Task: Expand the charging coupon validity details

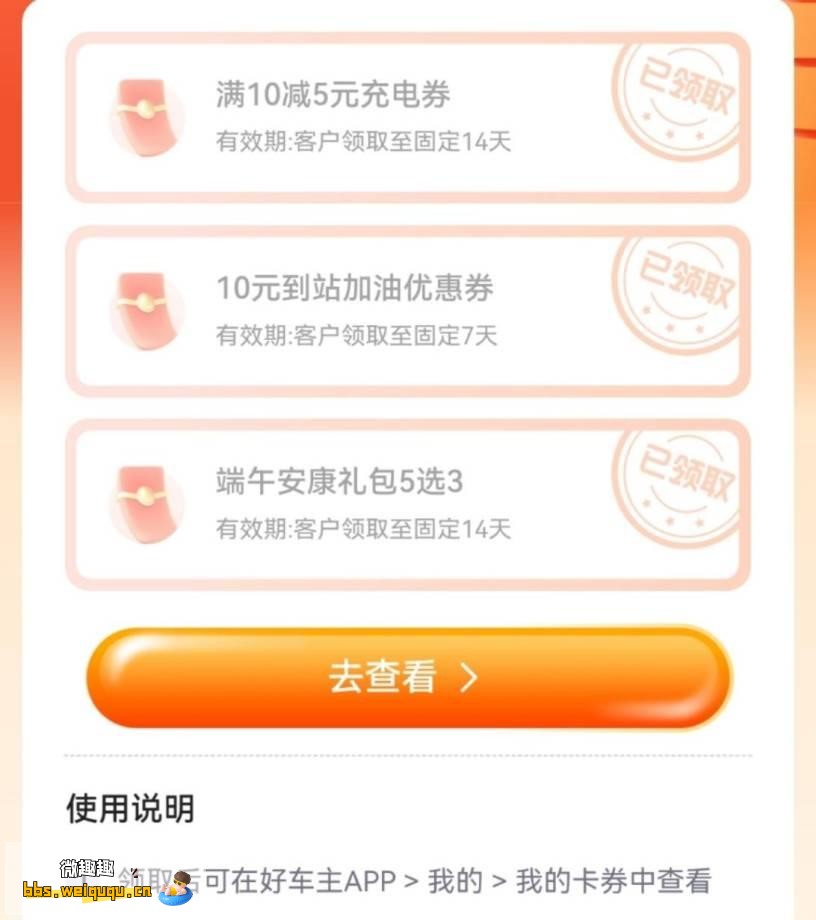Action: pyautogui.click(x=365, y=143)
